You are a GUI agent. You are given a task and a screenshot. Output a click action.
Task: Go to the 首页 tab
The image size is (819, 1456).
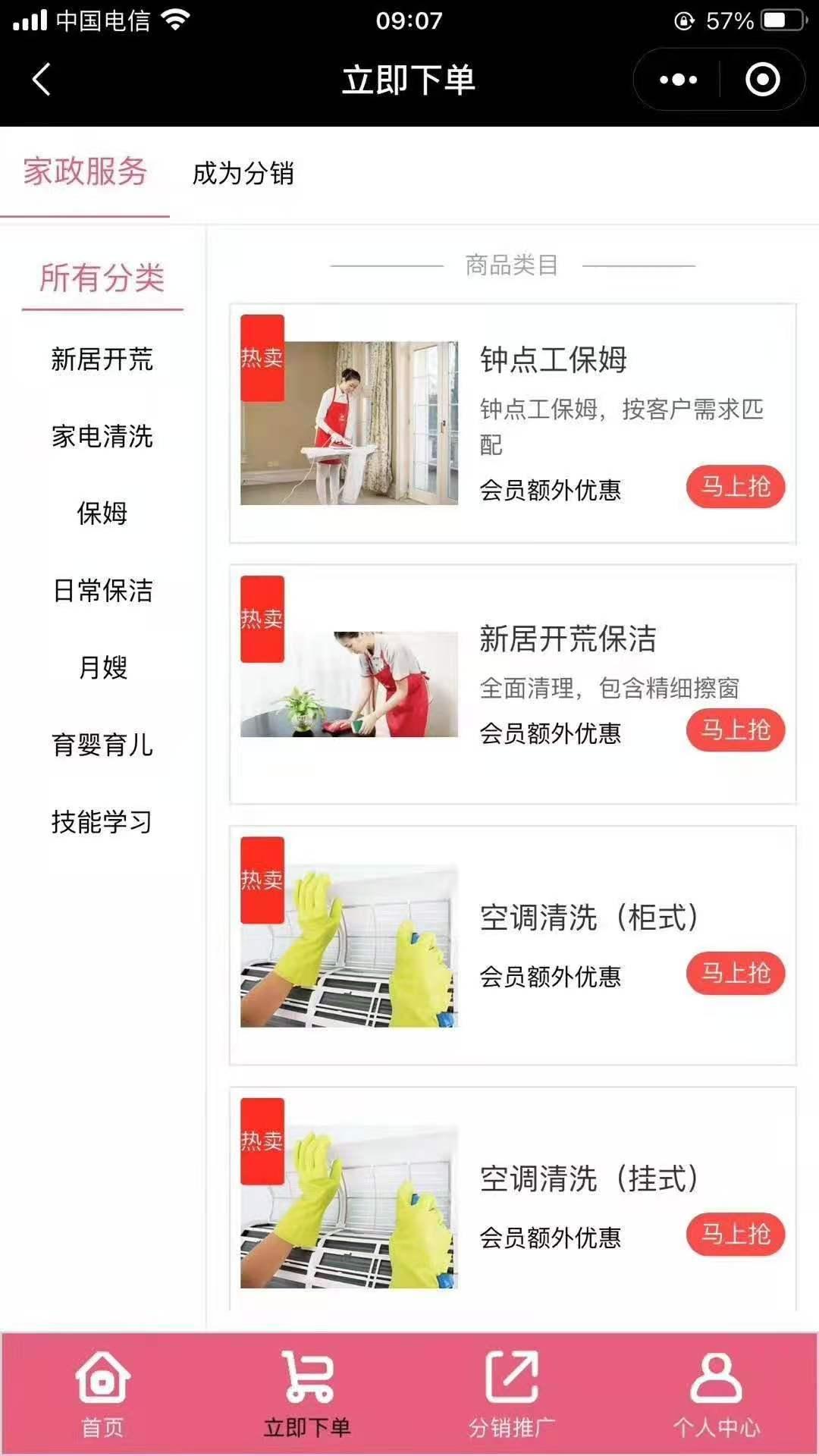[x=102, y=1394]
